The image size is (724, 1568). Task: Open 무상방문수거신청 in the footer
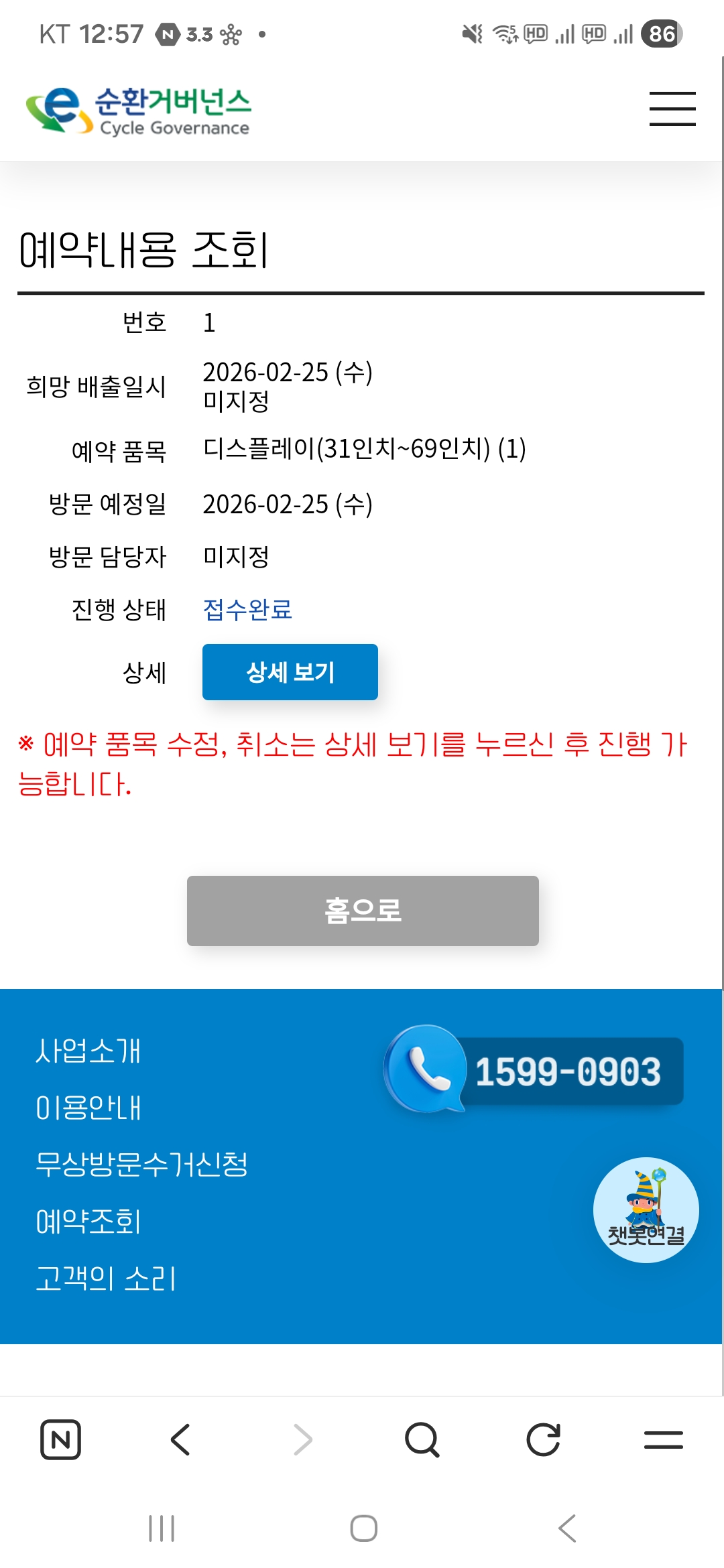pos(141,1164)
